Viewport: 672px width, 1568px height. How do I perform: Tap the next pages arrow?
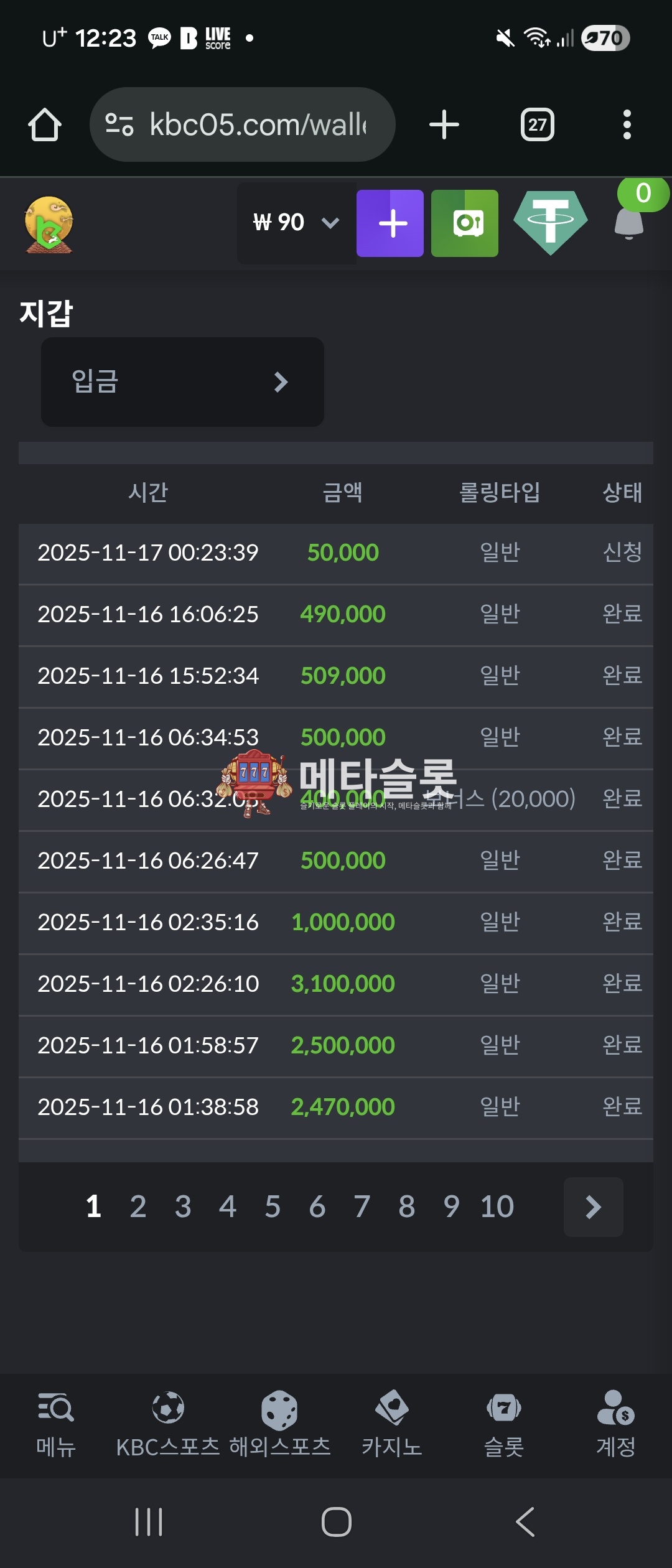pos(593,1206)
